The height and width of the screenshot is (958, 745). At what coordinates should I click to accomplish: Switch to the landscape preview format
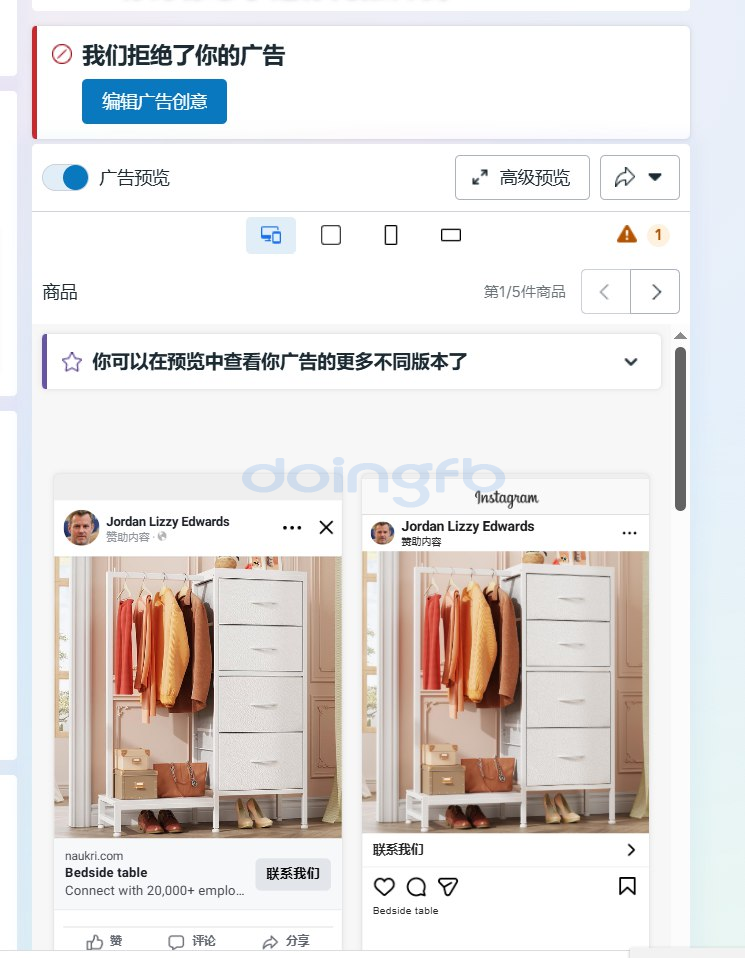click(451, 235)
